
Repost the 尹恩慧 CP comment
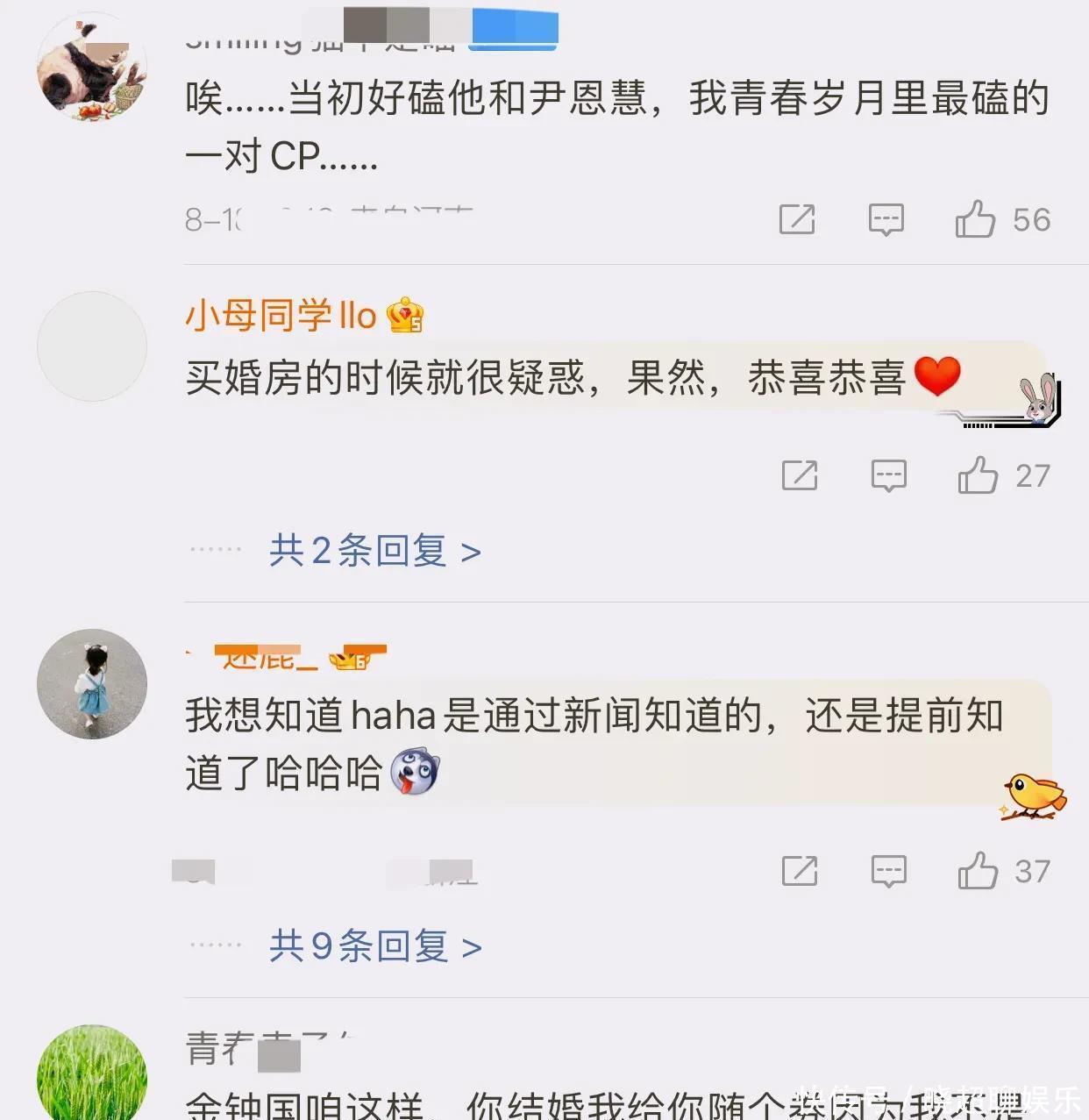[797, 219]
